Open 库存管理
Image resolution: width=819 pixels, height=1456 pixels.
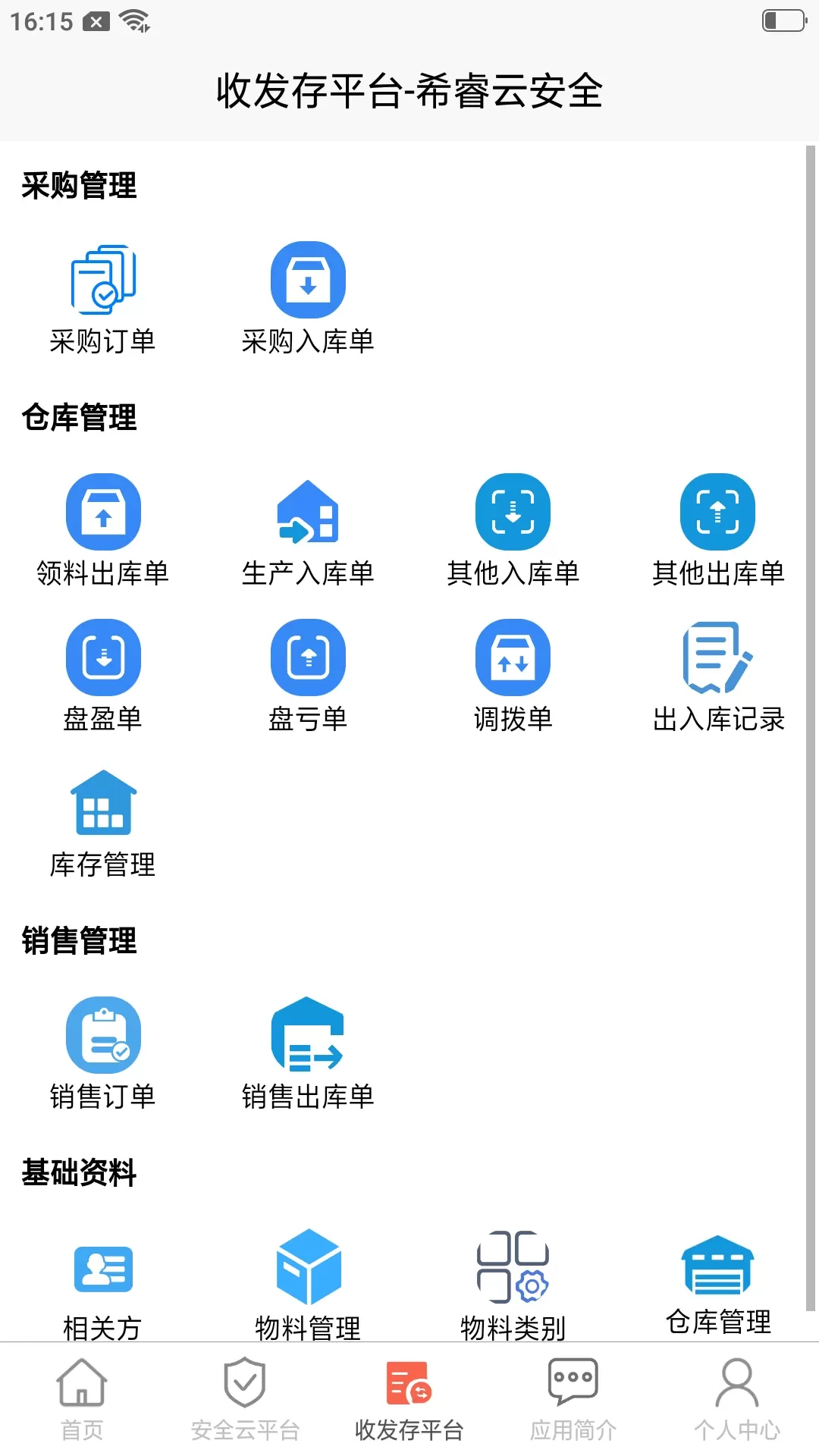[103, 824]
